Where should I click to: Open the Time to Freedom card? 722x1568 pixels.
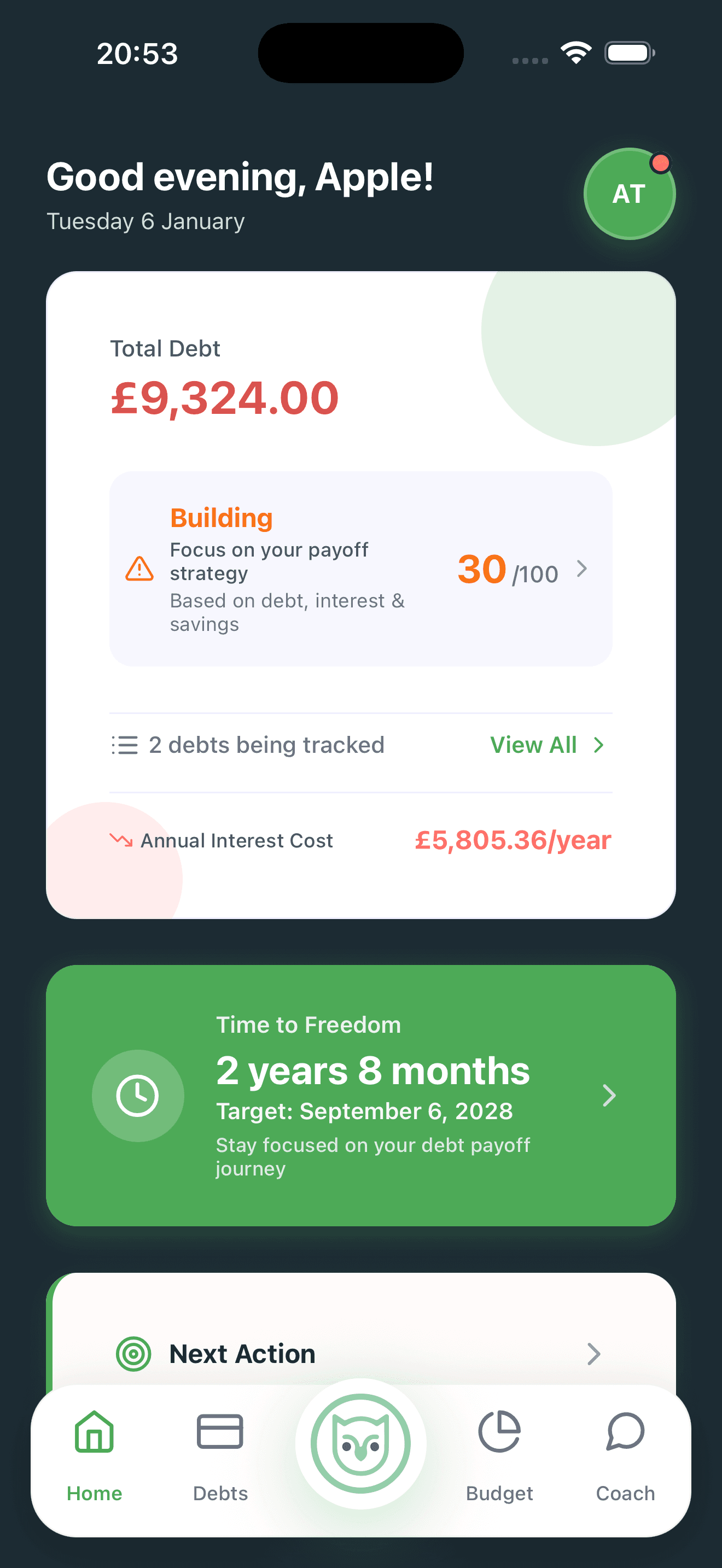pyautogui.click(x=360, y=1095)
